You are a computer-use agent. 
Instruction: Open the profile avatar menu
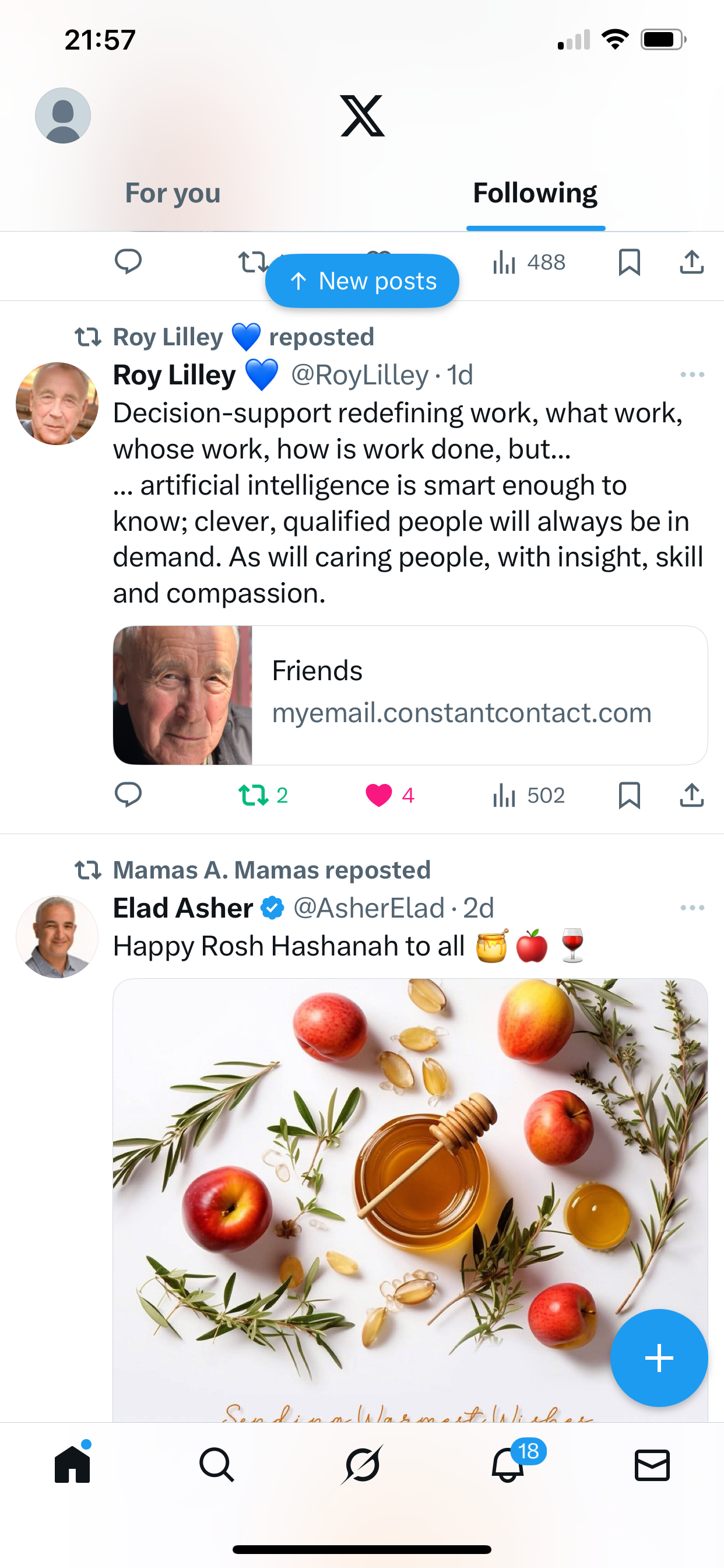pos(63,116)
